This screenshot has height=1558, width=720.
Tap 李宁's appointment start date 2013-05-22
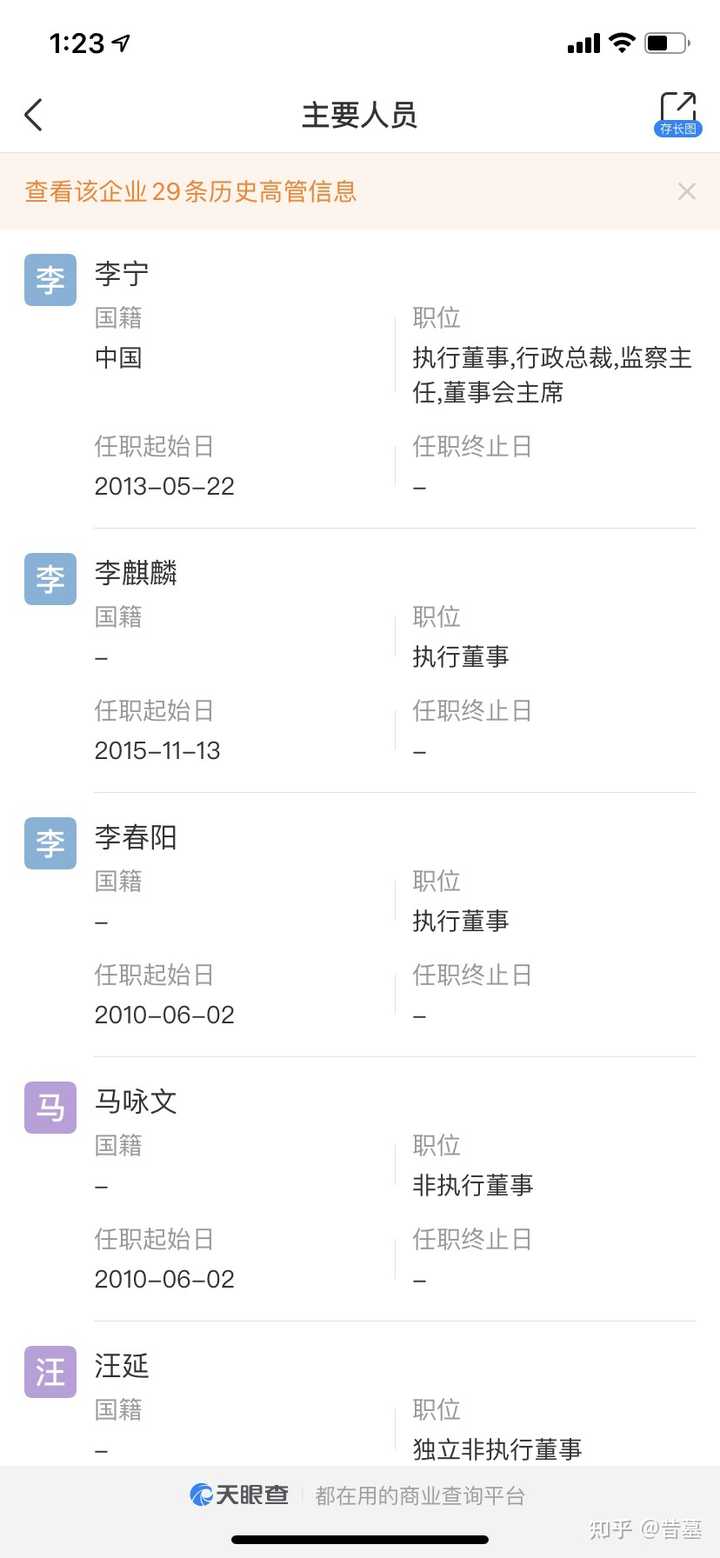point(164,486)
